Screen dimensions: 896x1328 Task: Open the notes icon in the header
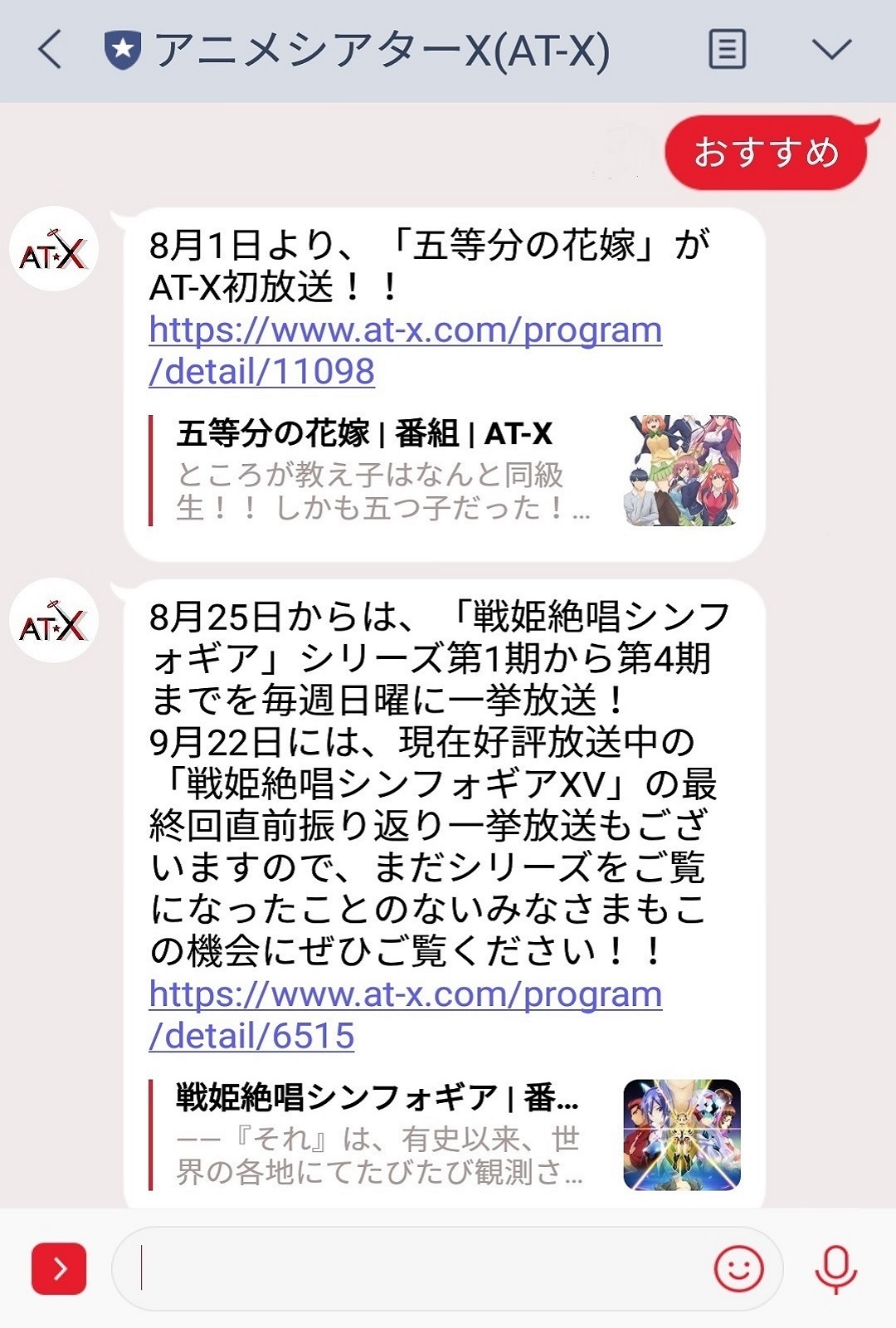pyautogui.click(x=727, y=49)
